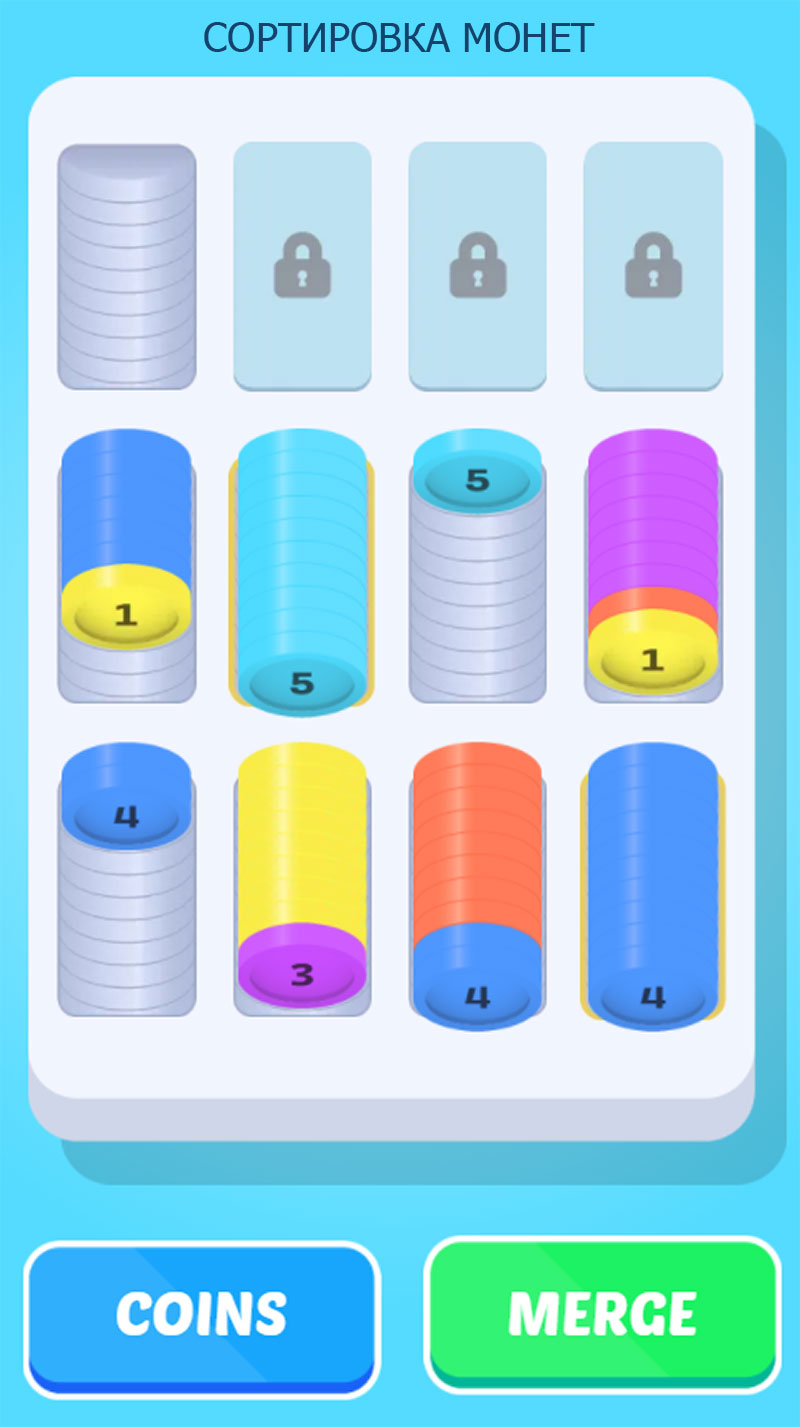
Task: Choose the full blue stack labeled 4
Action: [653, 886]
